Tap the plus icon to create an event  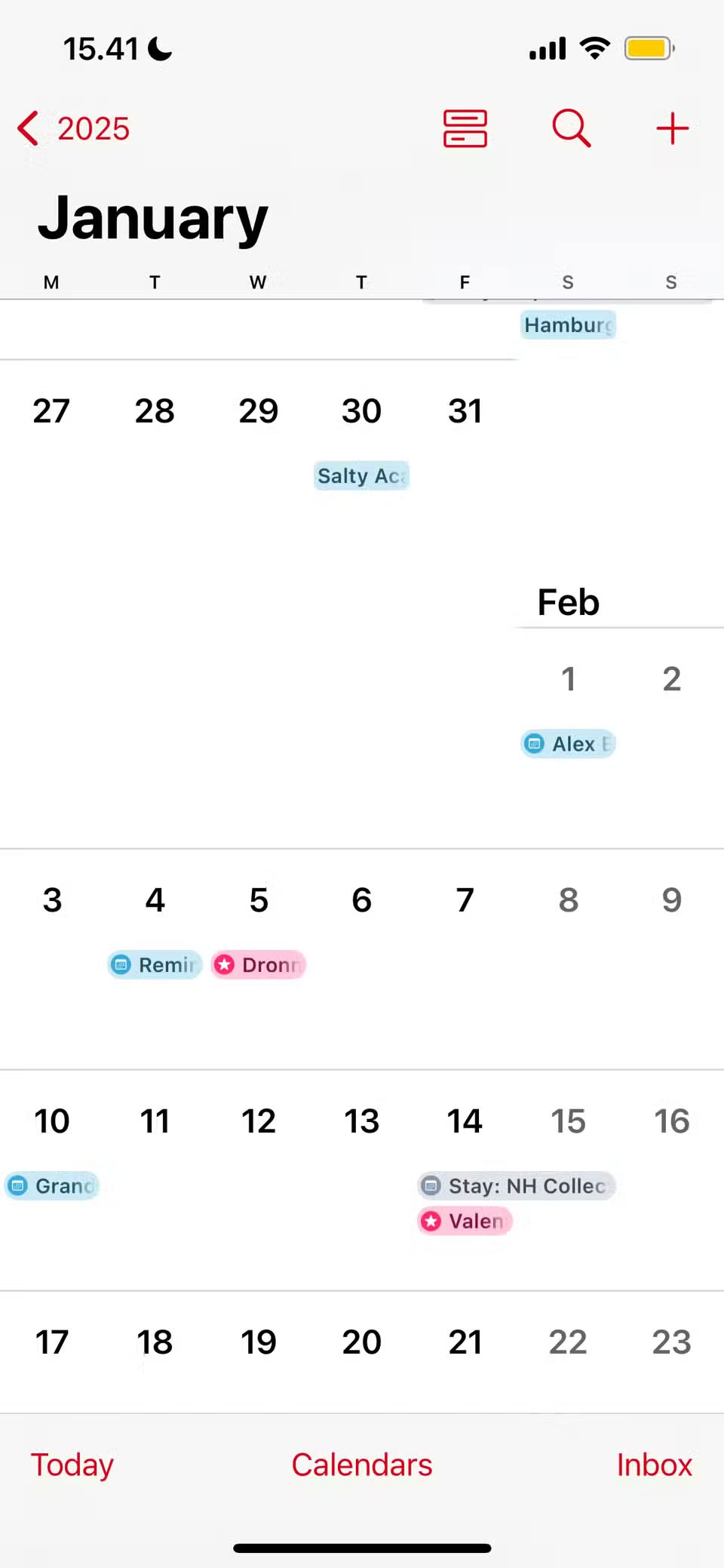[672, 128]
